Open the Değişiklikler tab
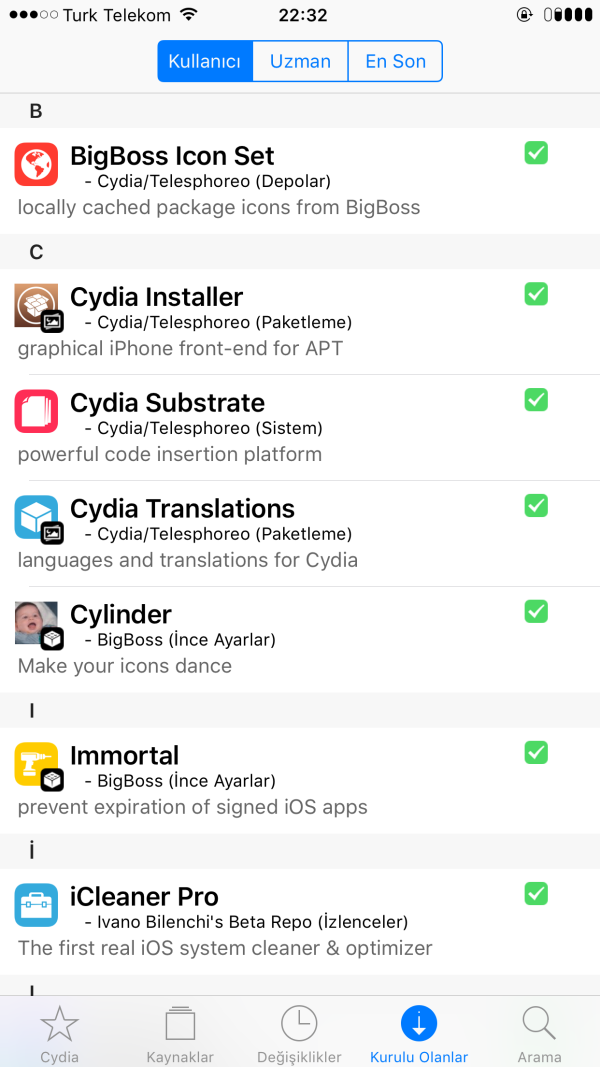Viewport: 600px width, 1067px height. click(299, 1033)
